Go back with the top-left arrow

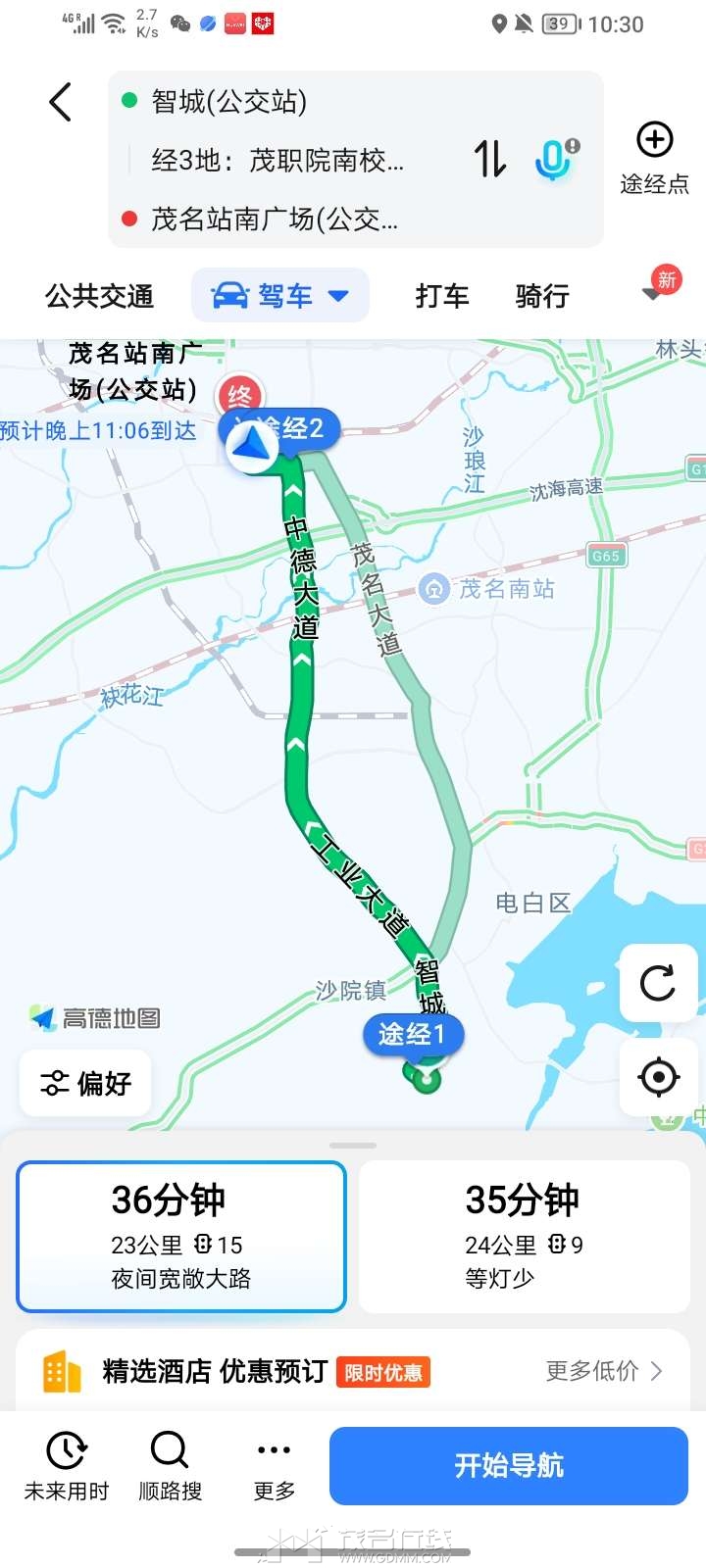pos(61,102)
